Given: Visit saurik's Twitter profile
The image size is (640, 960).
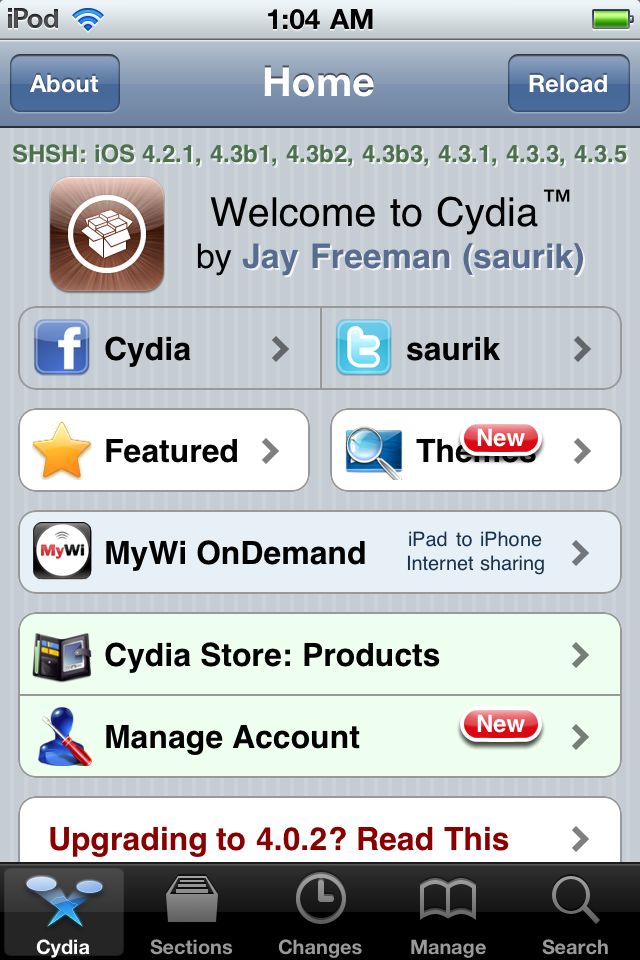Looking at the screenshot, I should [470, 349].
